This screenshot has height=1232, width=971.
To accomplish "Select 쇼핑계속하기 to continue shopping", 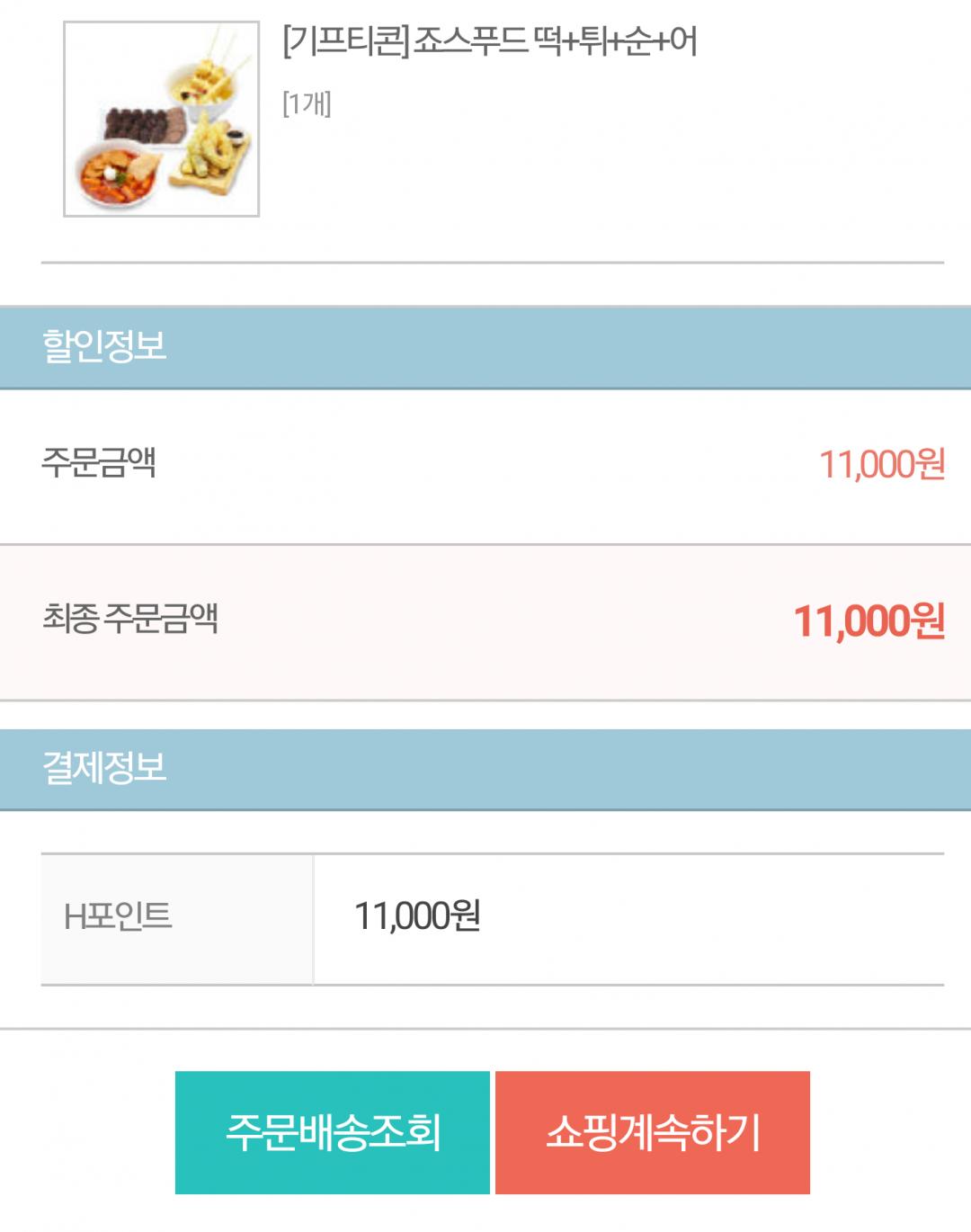I will (653, 1132).
